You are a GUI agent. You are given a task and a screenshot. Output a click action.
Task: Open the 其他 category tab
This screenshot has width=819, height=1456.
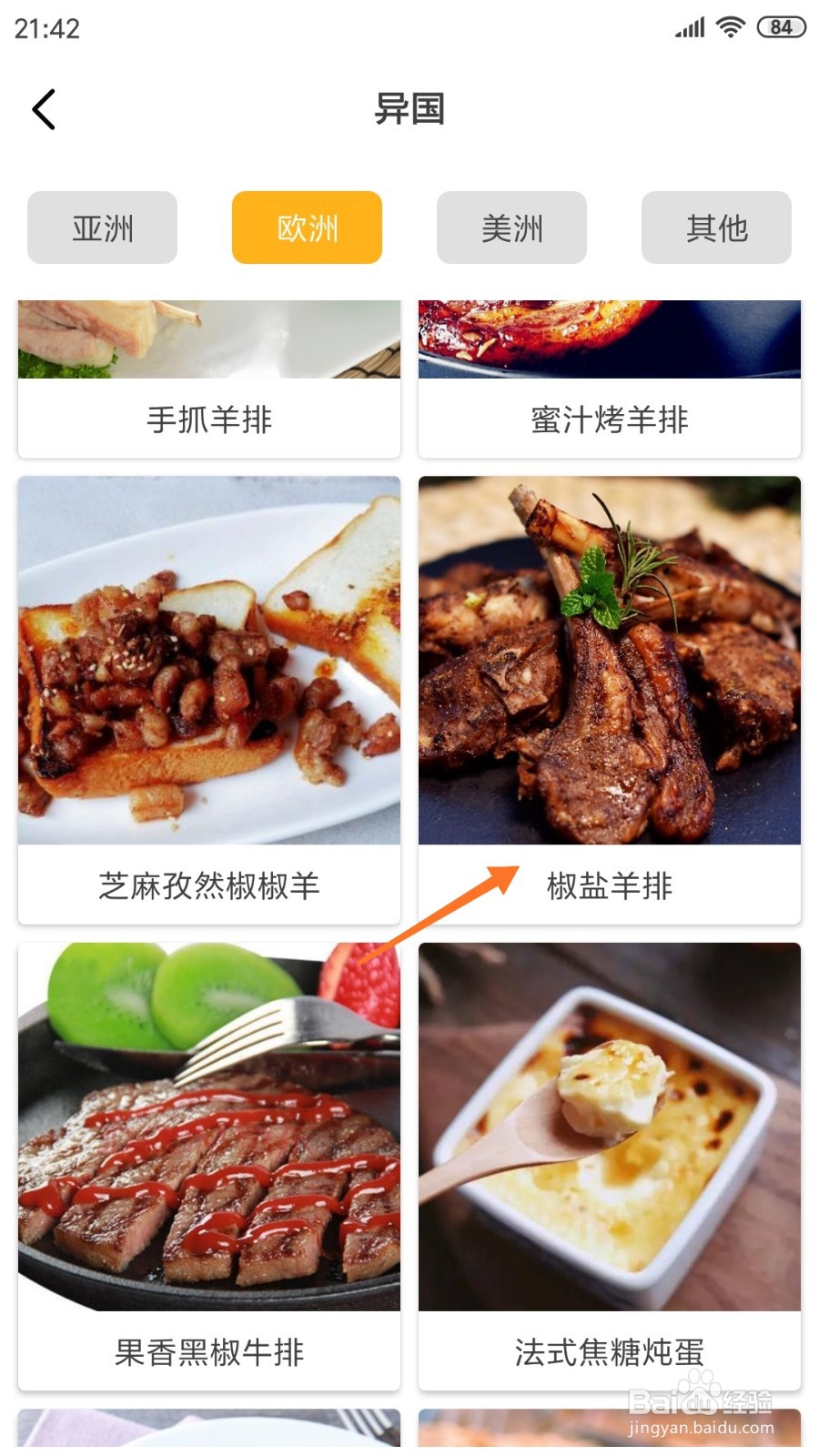pos(716,227)
